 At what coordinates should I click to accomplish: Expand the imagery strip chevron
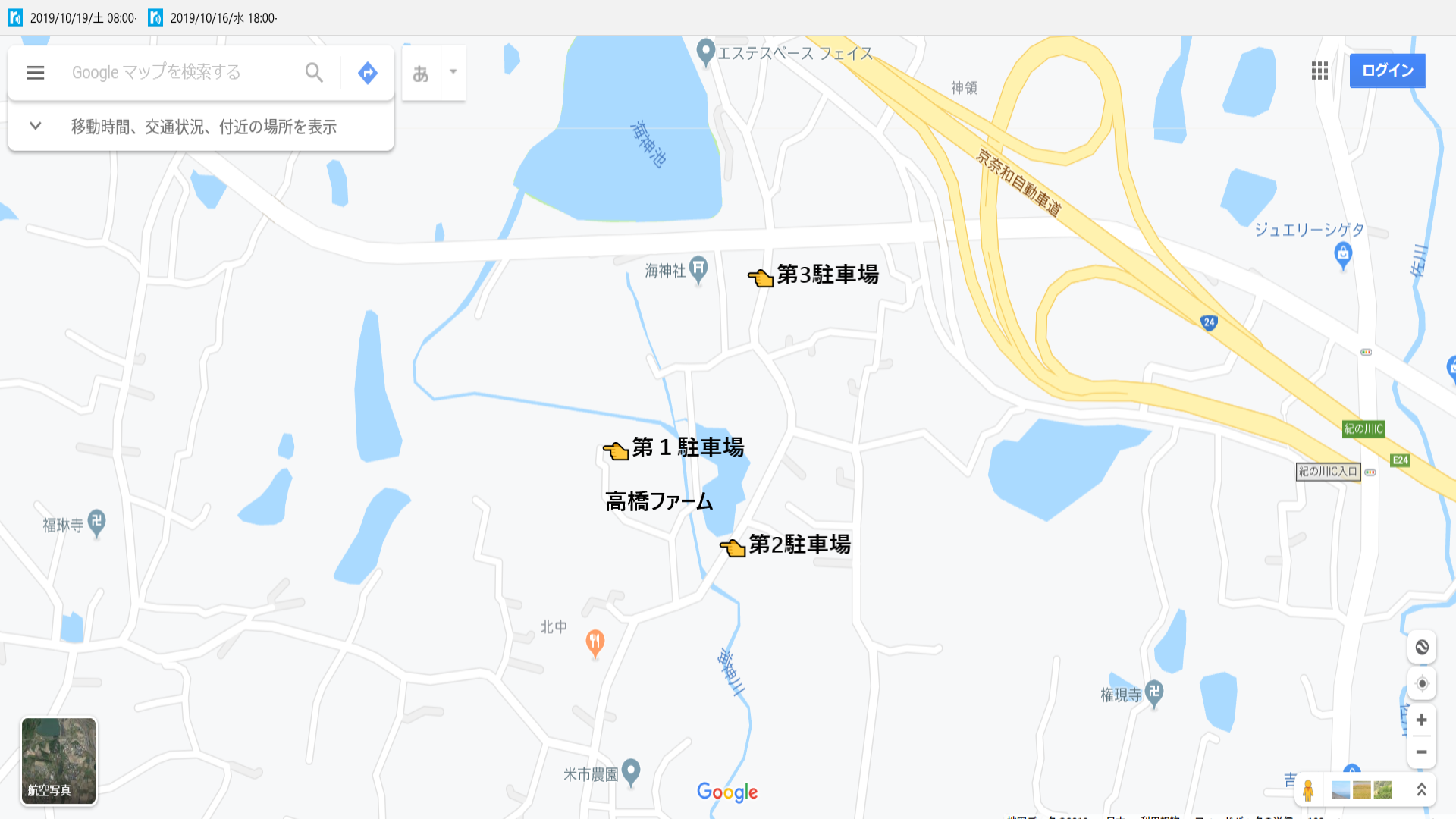[1421, 790]
